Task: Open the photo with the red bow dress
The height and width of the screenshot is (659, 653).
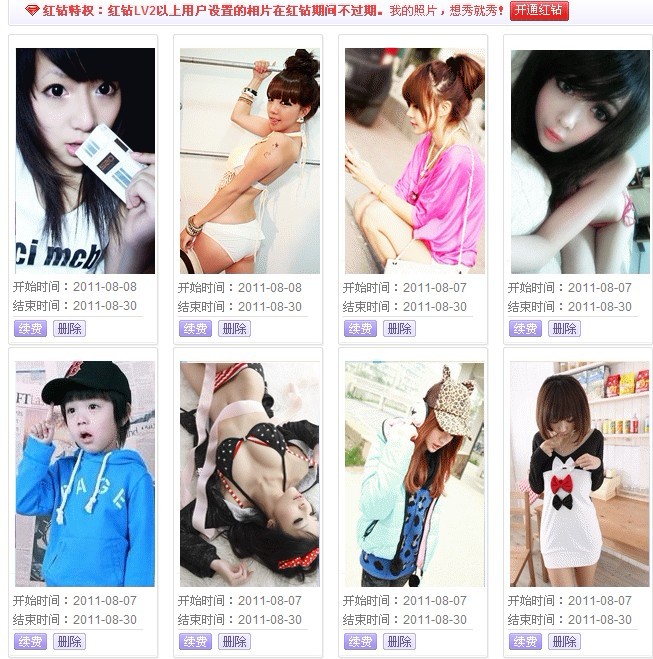Action: click(579, 473)
